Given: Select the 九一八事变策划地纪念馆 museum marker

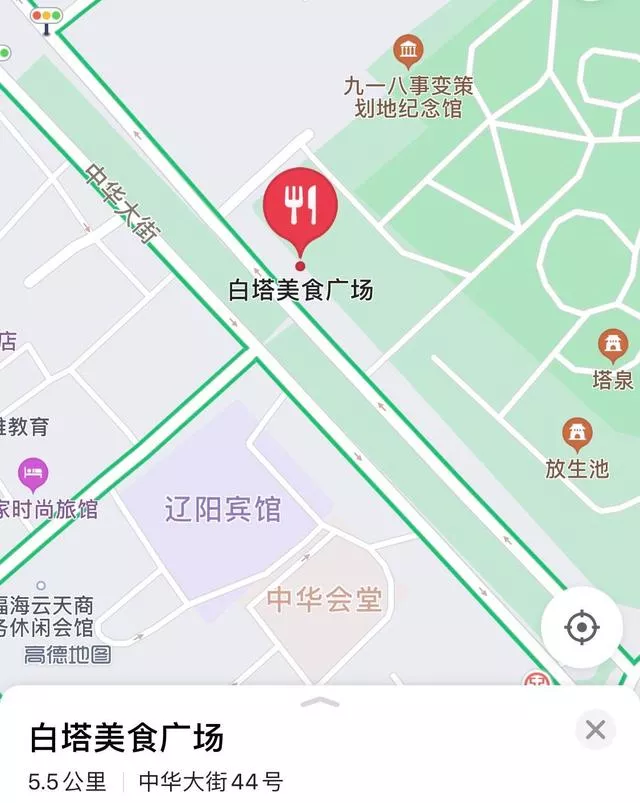Looking at the screenshot, I should click(x=408, y=51).
